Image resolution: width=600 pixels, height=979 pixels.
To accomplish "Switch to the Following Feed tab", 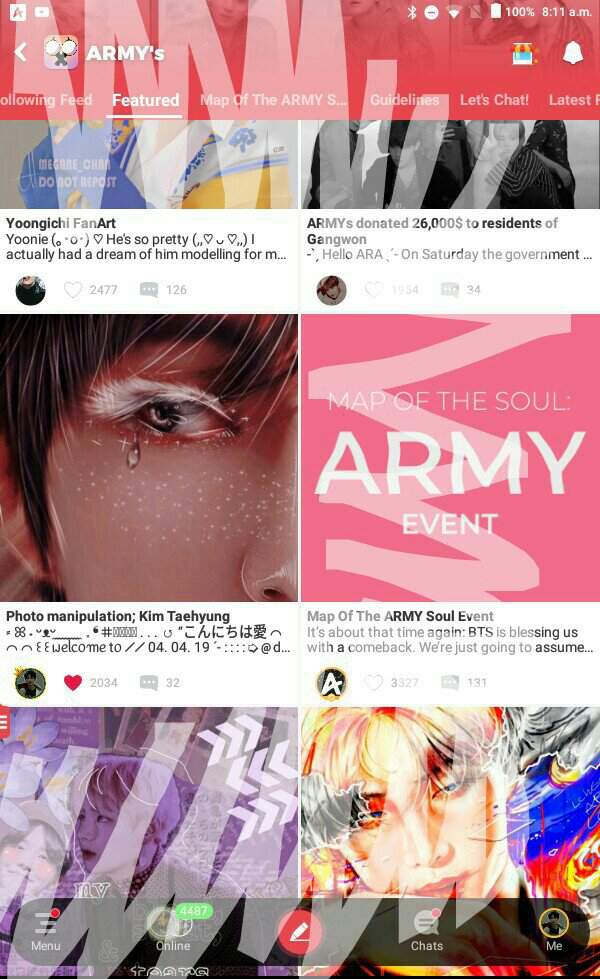I will 45,100.
